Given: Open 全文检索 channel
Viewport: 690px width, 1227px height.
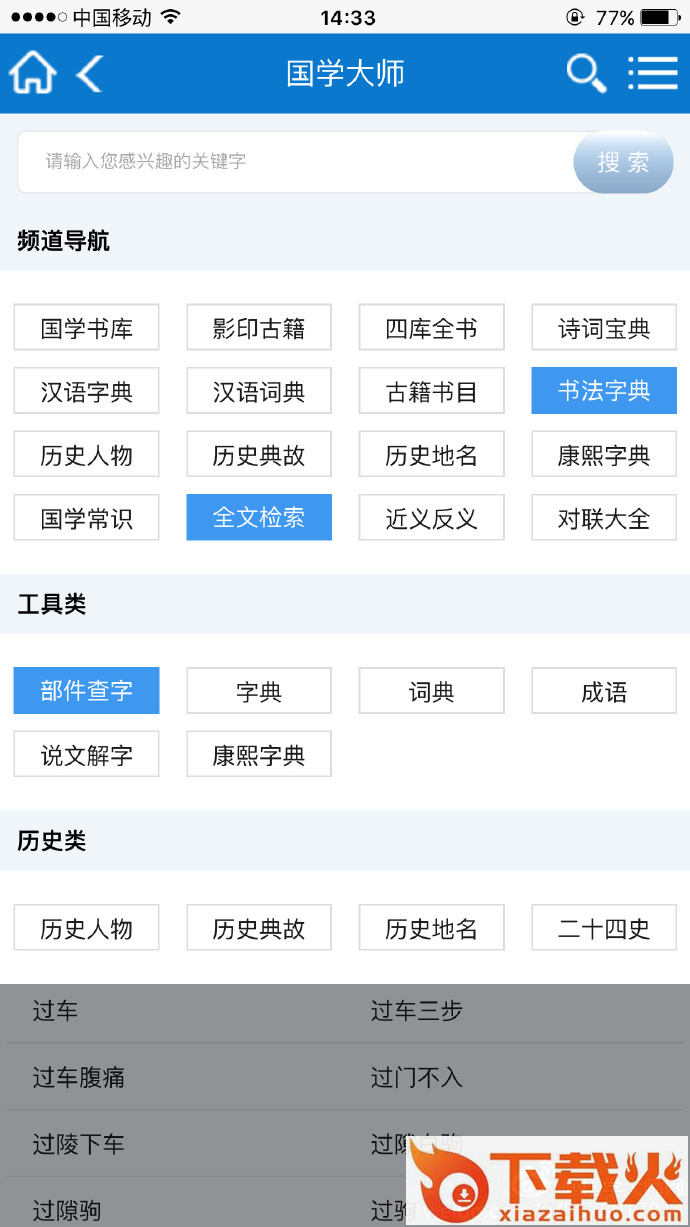Looking at the screenshot, I should click(259, 518).
